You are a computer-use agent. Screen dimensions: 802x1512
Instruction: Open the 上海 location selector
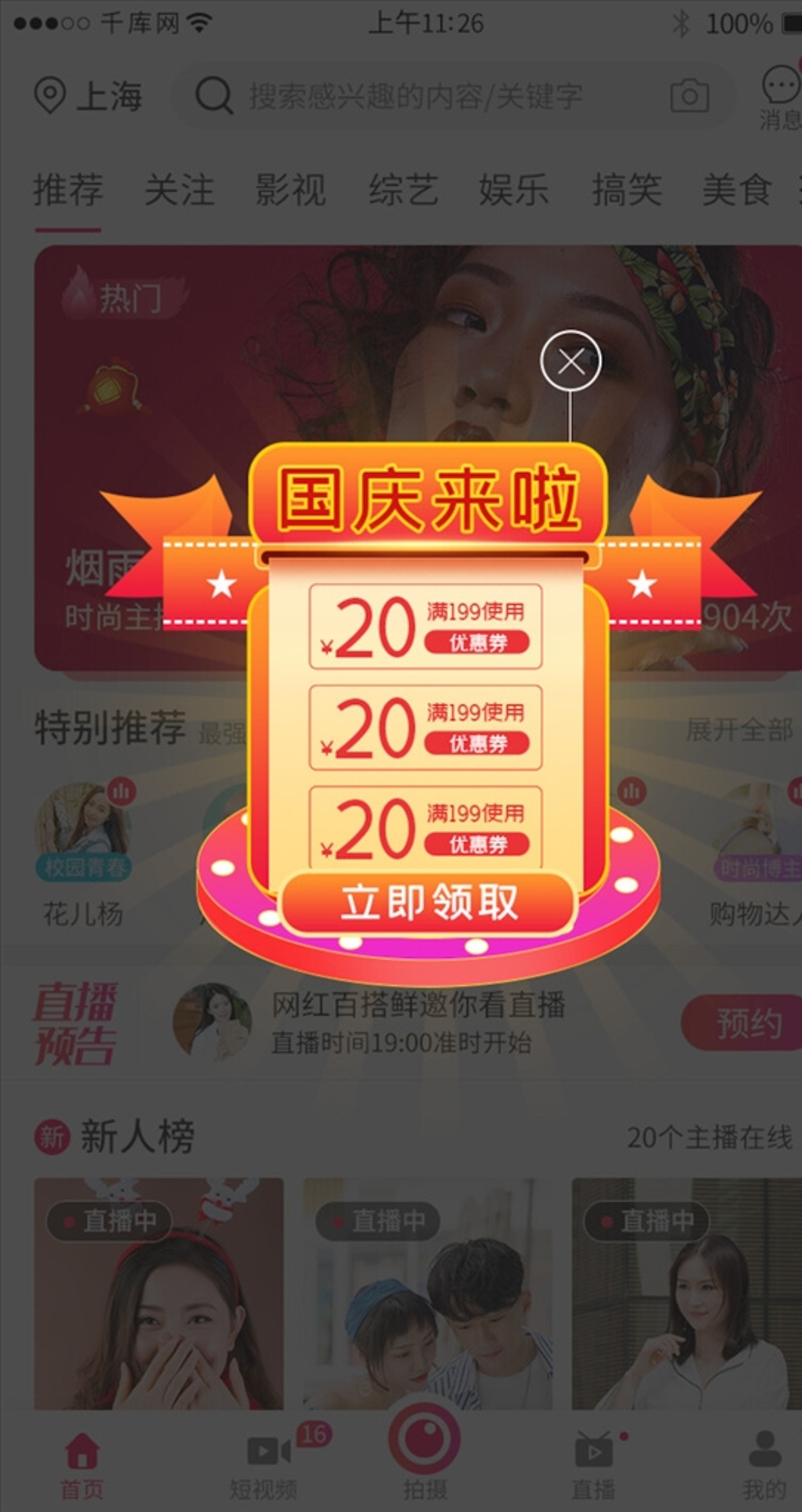pyautogui.click(x=88, y=96)
